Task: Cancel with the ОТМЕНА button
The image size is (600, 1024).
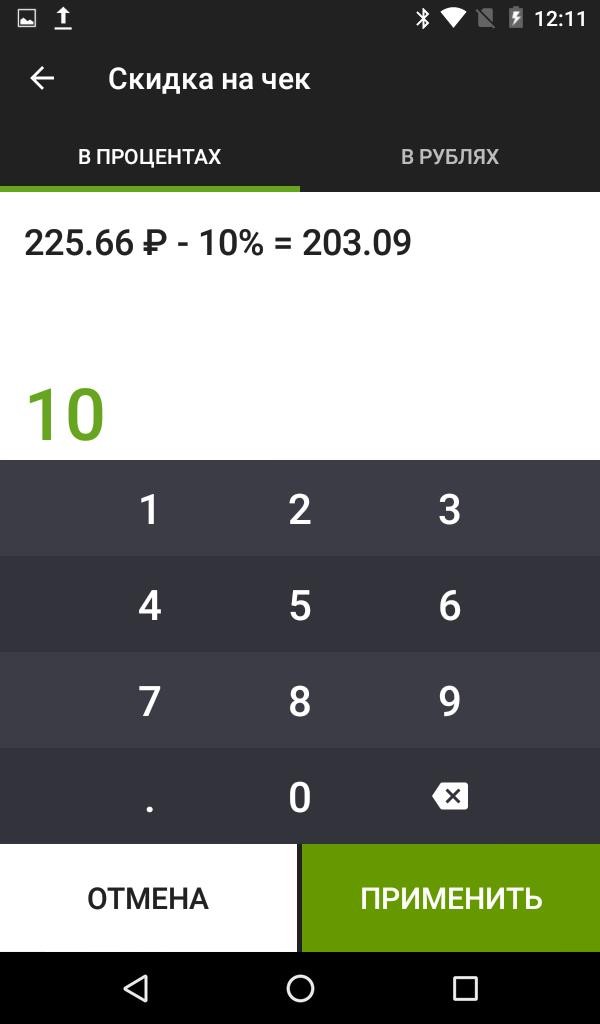Action: (x=148, y=898)
